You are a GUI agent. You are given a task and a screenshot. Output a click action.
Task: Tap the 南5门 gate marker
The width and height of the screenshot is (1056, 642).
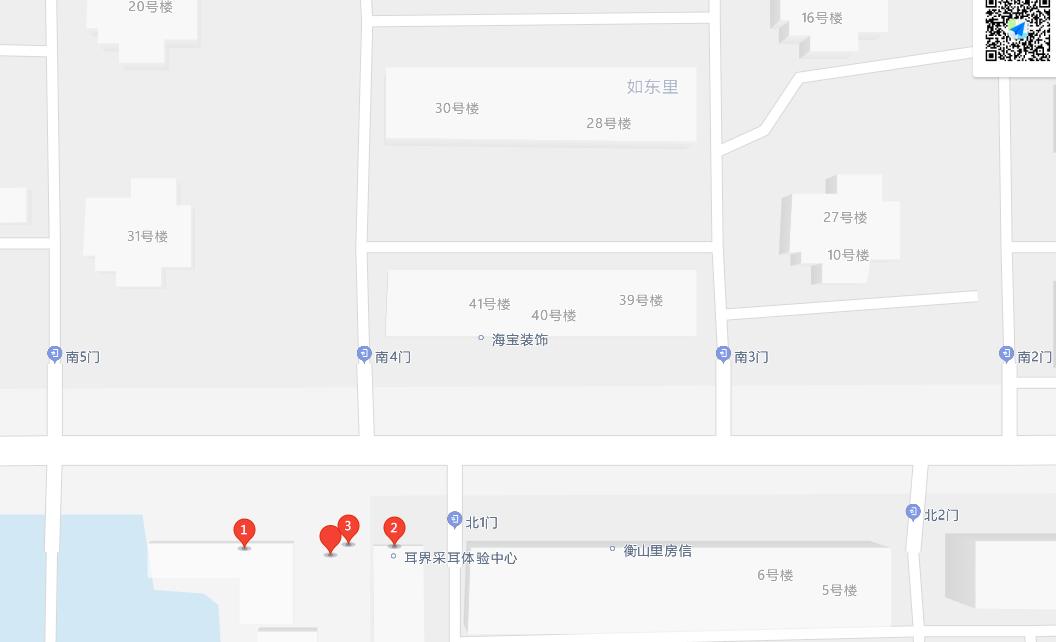(55, 354)
